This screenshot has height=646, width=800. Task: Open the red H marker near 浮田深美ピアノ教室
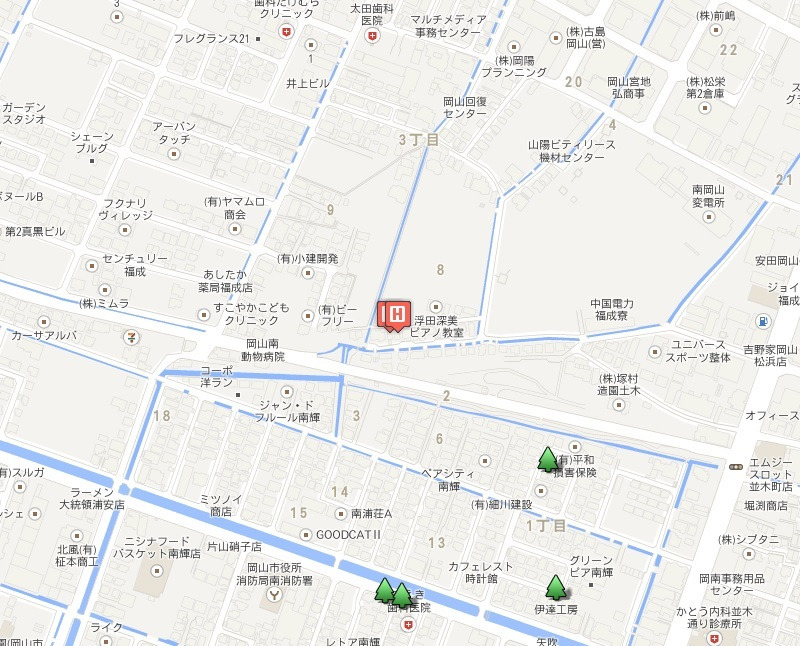click(395, 315)
